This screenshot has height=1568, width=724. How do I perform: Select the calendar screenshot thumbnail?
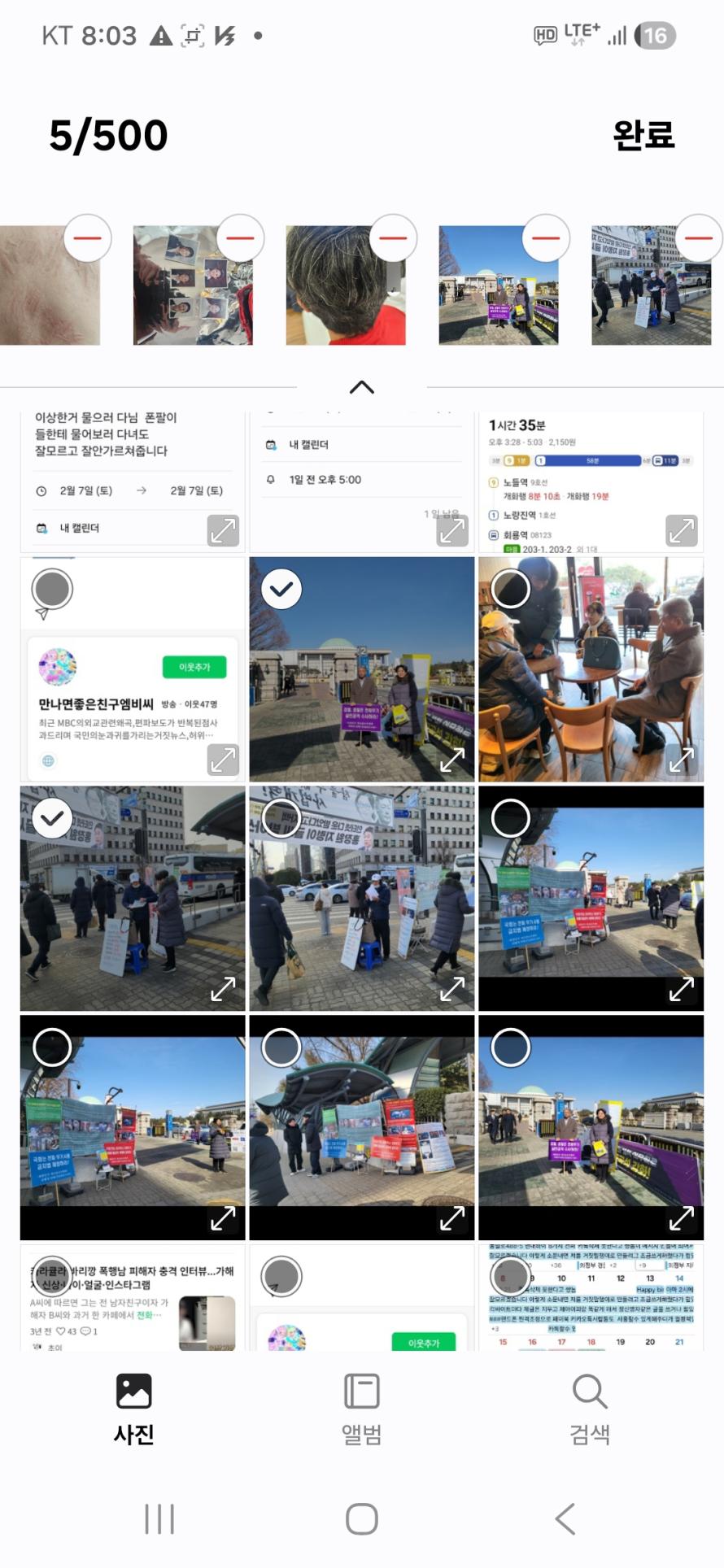pyautogui.click(x=511, y=1275)
